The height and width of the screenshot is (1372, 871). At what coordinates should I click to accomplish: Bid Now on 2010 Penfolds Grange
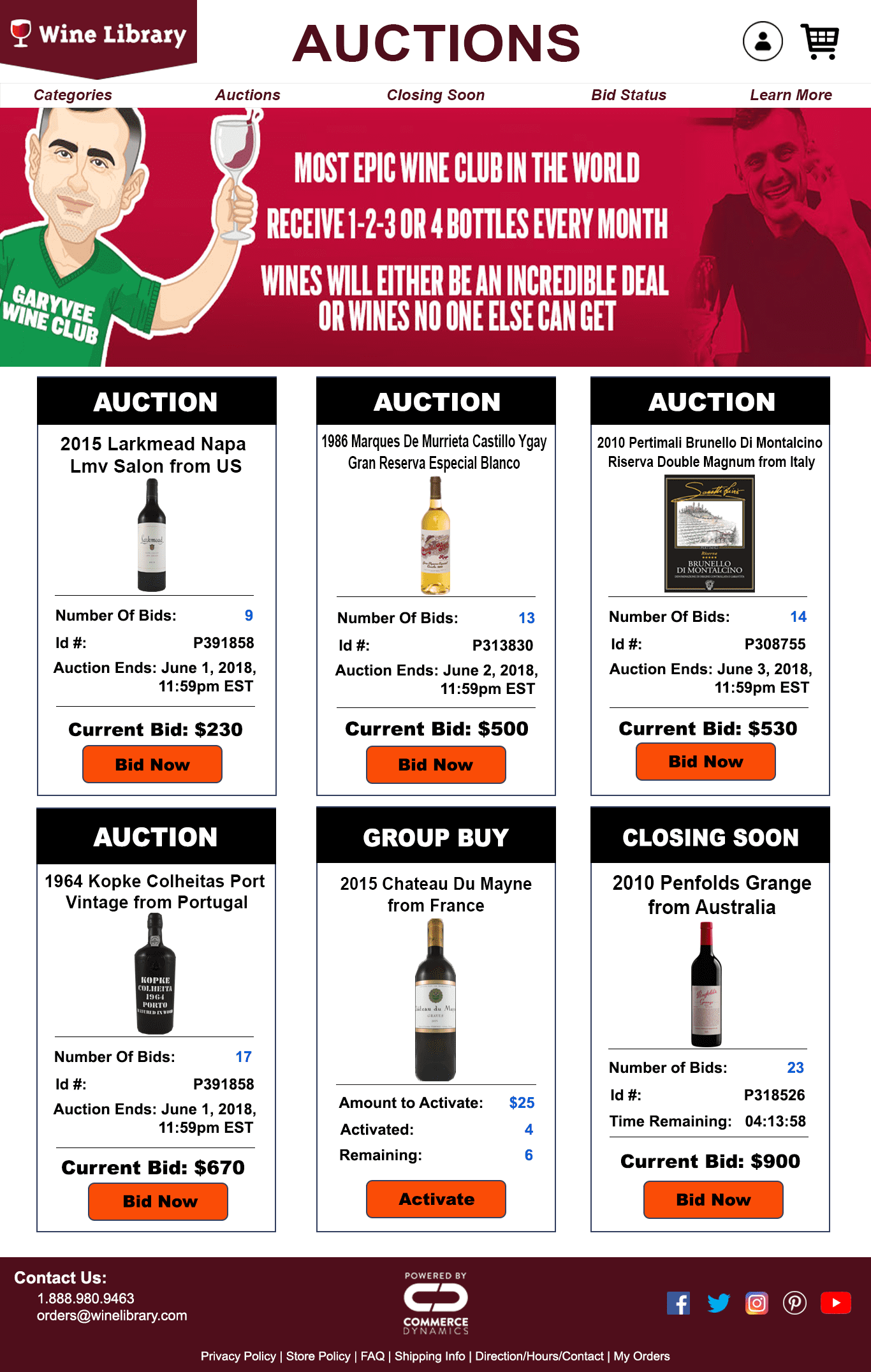coord(713,1200)
